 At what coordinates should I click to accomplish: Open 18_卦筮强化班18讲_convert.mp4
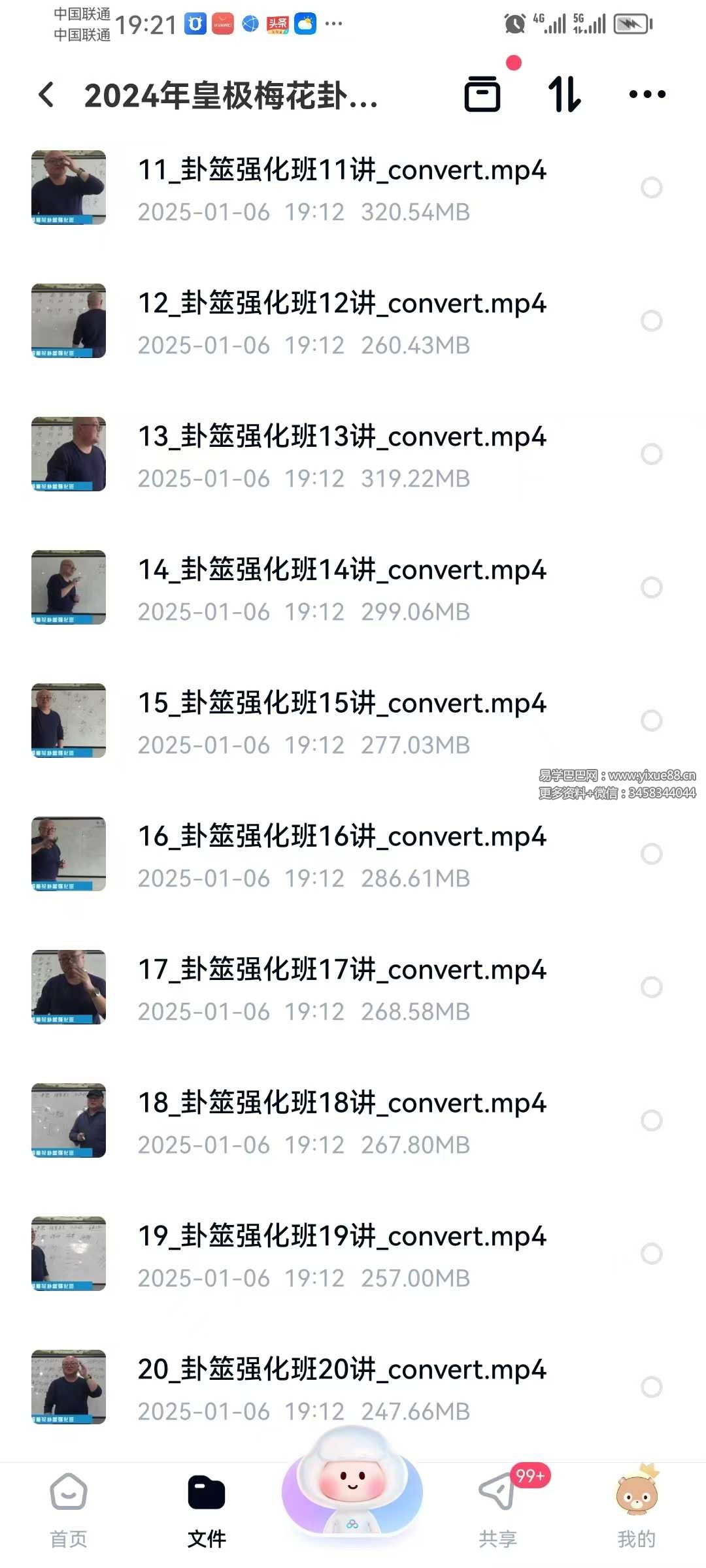pos(341,1121)
